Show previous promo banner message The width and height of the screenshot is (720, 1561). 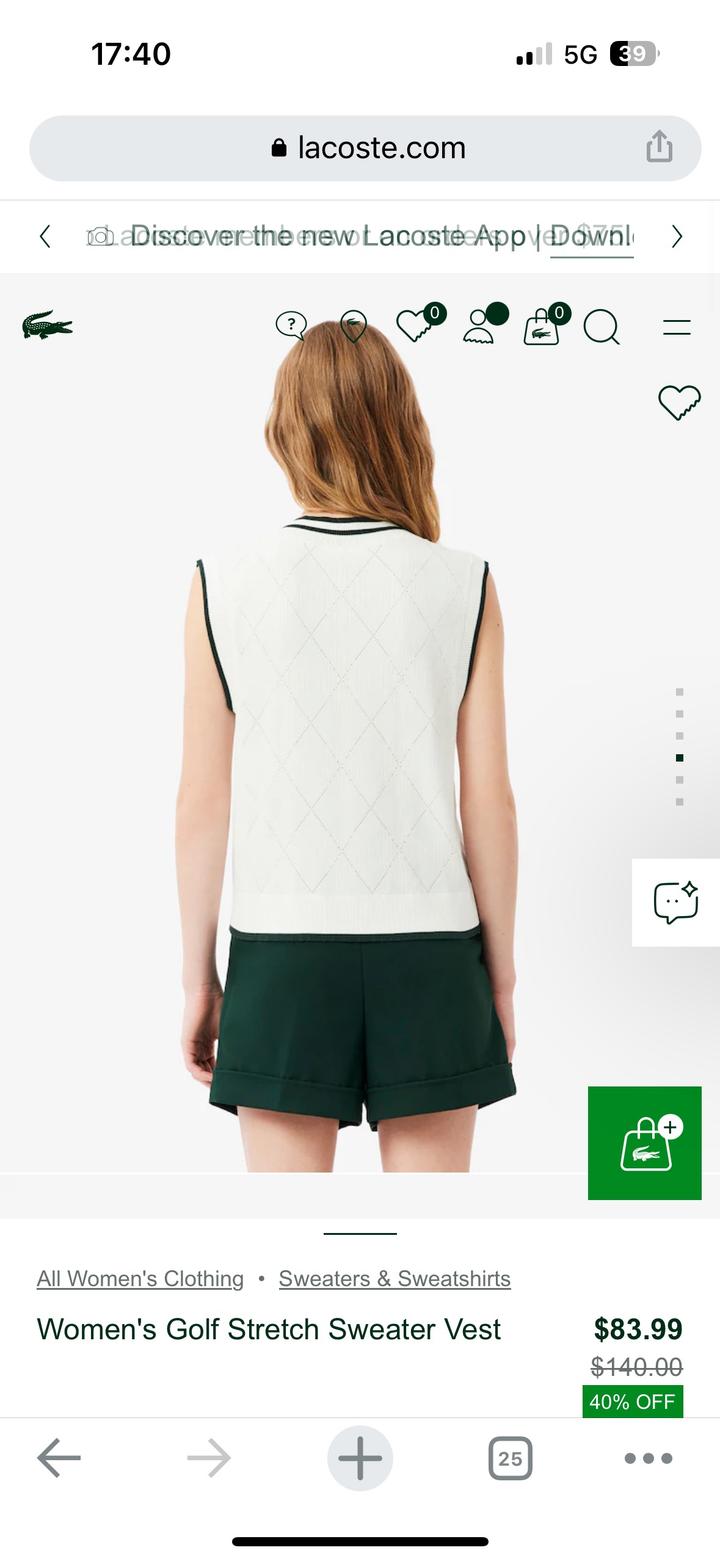[45, 236]
